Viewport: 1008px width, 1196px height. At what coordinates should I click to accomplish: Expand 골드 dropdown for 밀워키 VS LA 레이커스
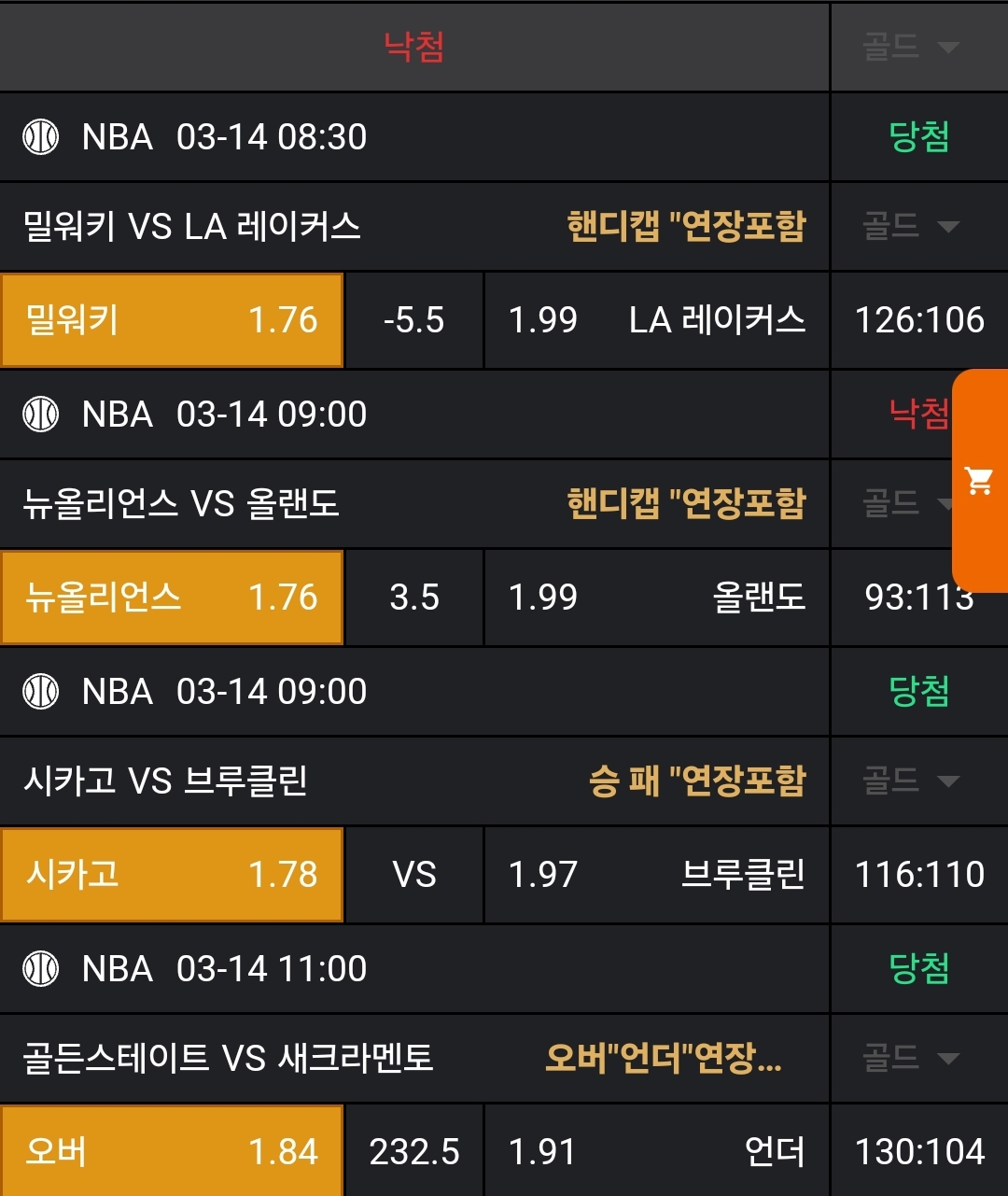tap(911, 226)
